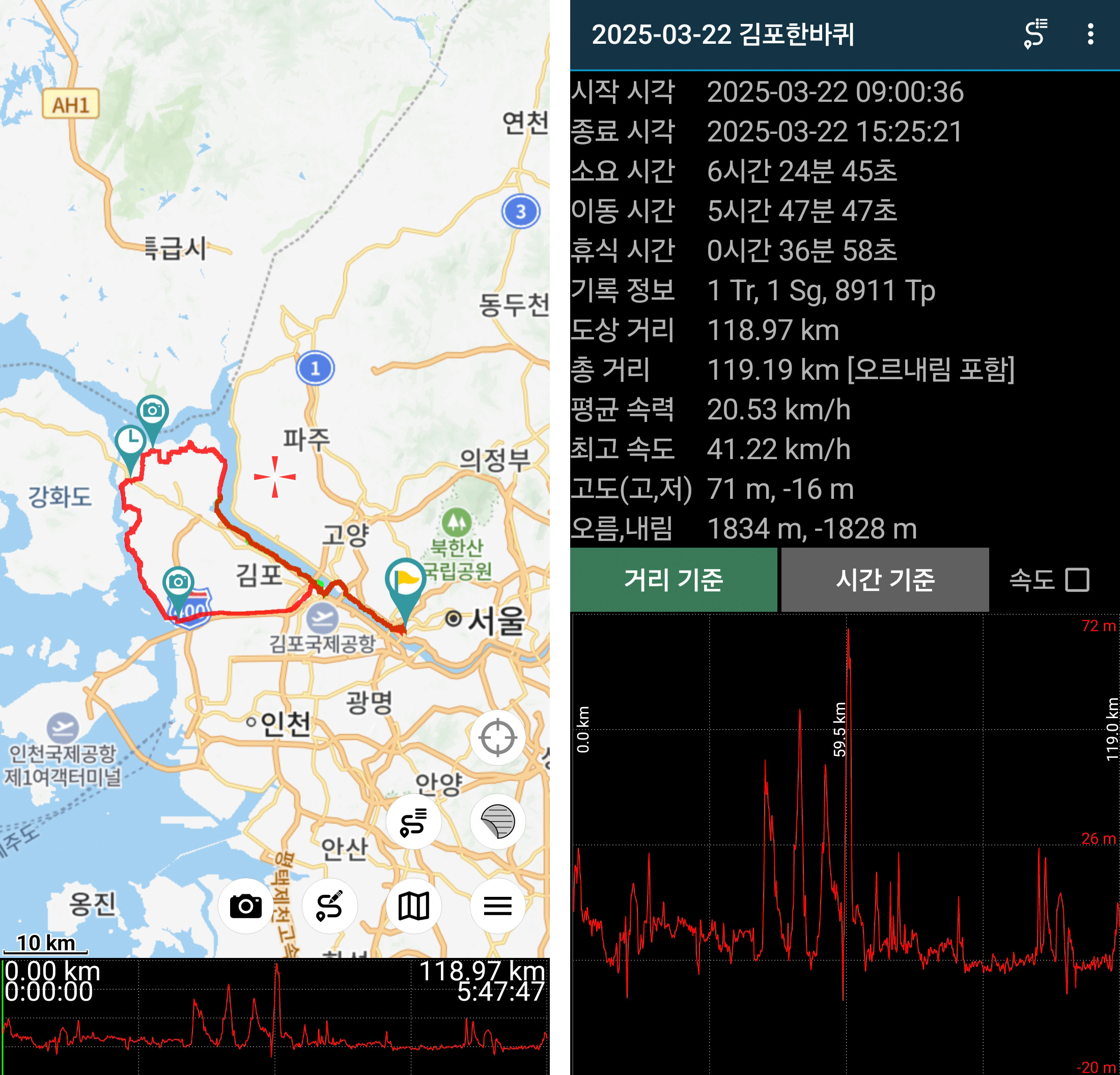Center map on my current location
The height and width of the screenshot is (1075, 1120).
tap(497, 738)
